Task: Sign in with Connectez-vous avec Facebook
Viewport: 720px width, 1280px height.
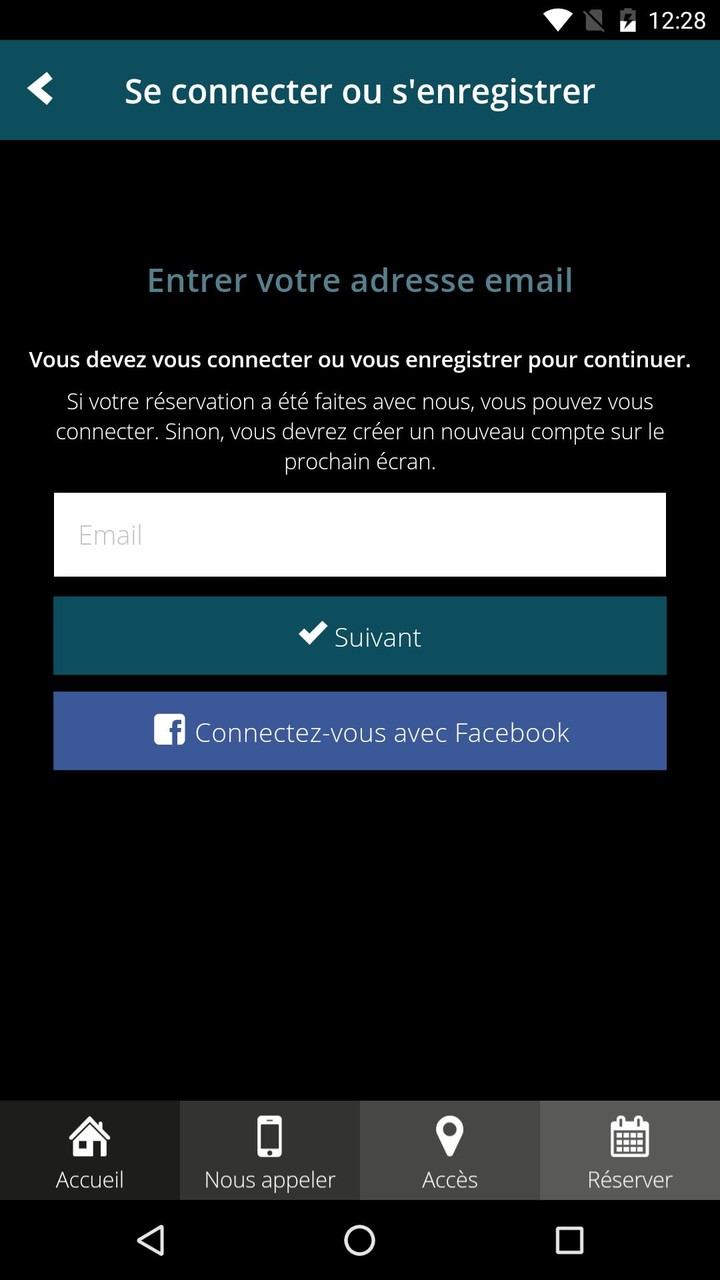Action: point(360,731)
